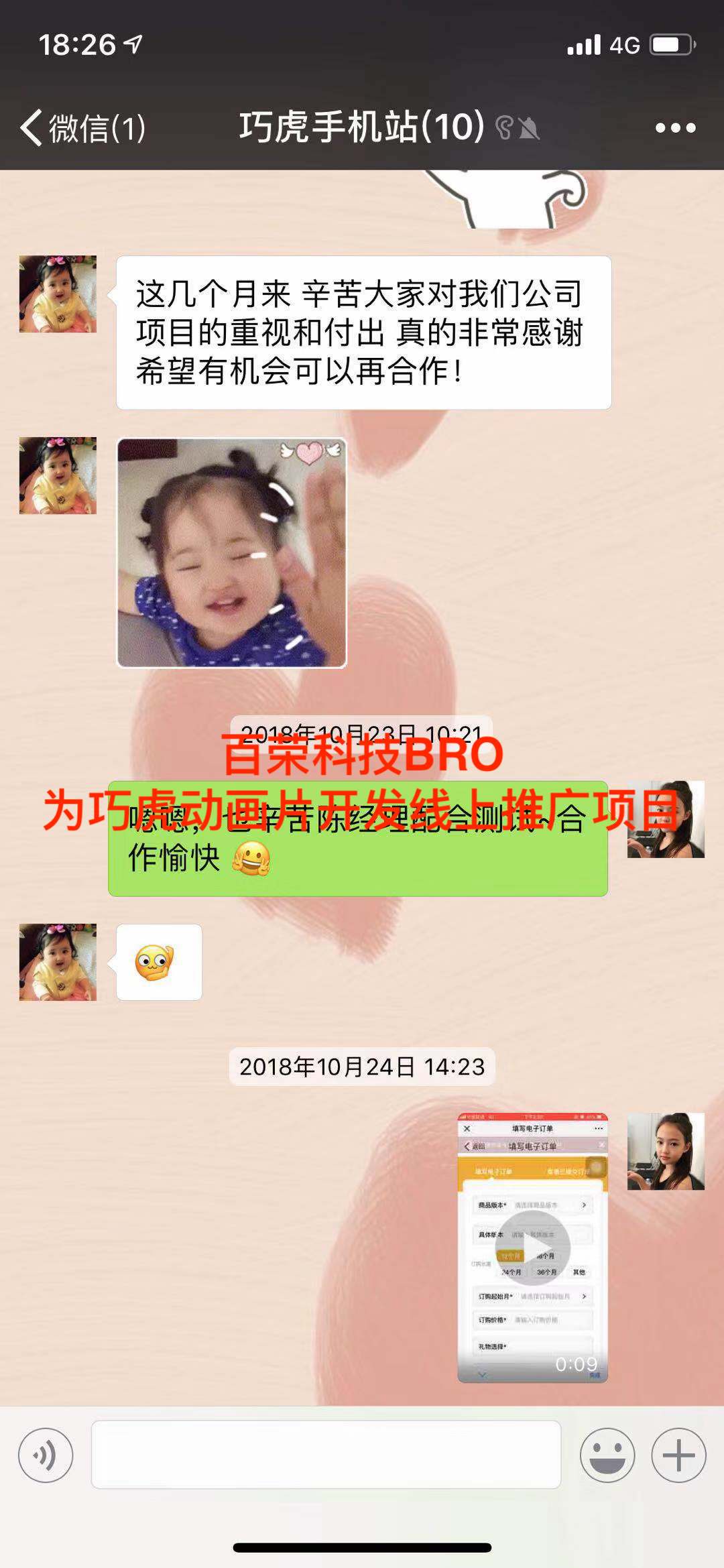
Task: Play the 0:09 video message
Action: (x=532, y=1248)
